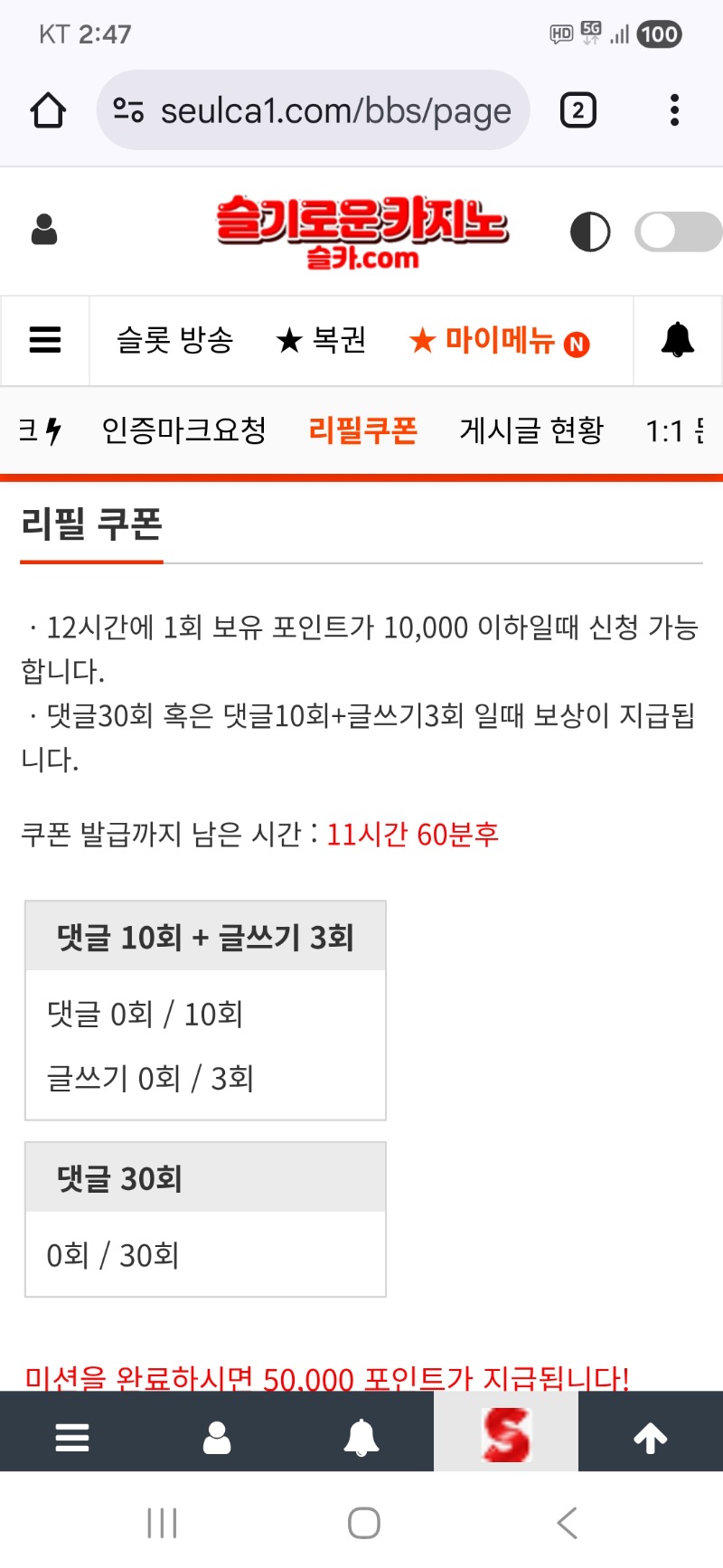Jump to top with the arrow button

(651, 1436)
